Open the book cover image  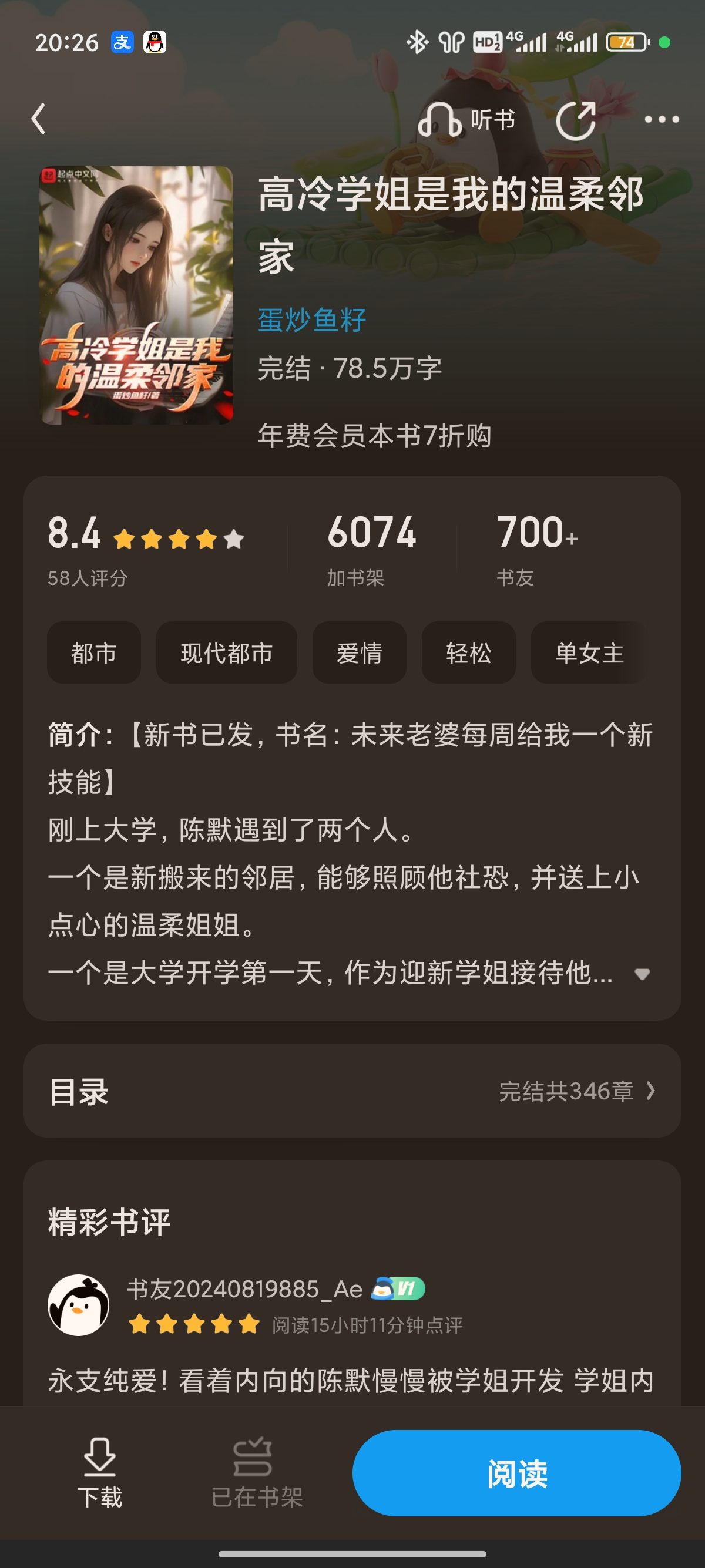(136, 295)
